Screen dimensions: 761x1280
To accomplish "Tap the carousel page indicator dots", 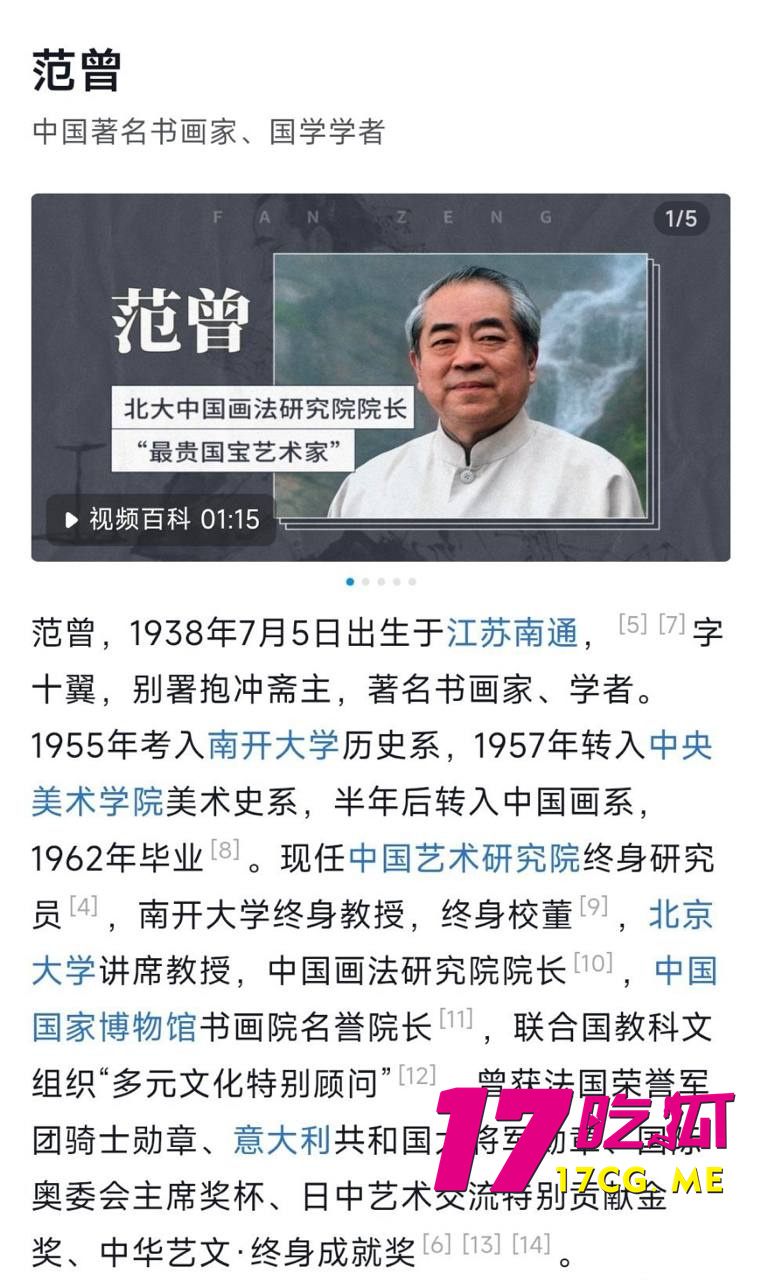I will [x=380, y=581].
